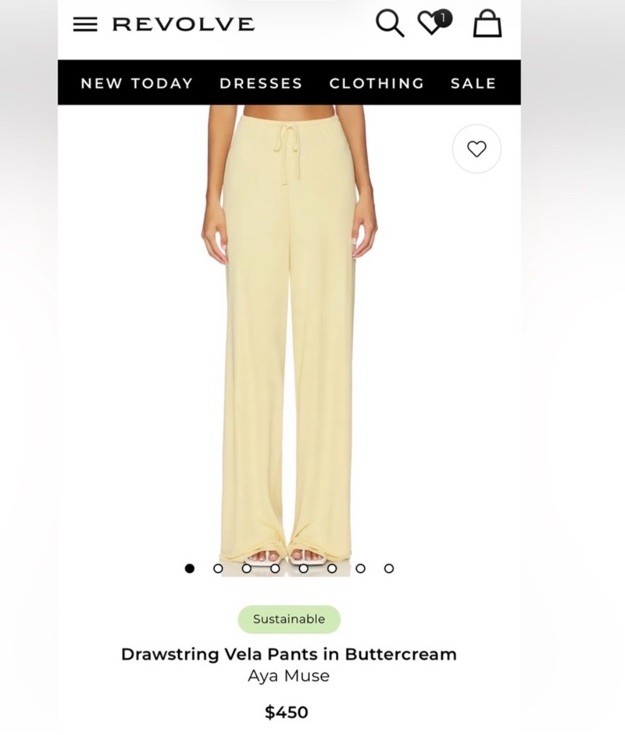View saved favorites heart in header

433,23
